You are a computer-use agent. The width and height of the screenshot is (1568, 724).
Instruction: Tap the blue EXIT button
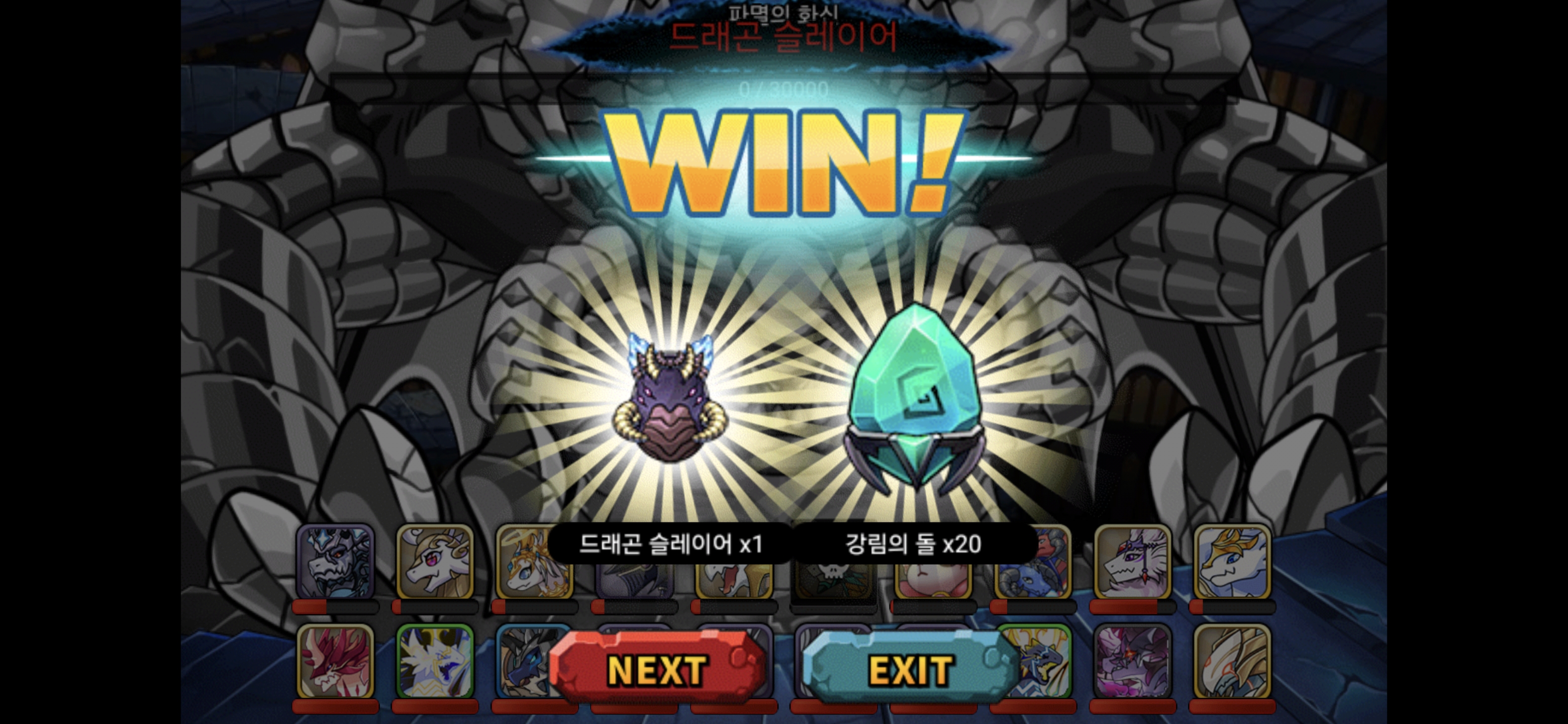click(911, 670)
